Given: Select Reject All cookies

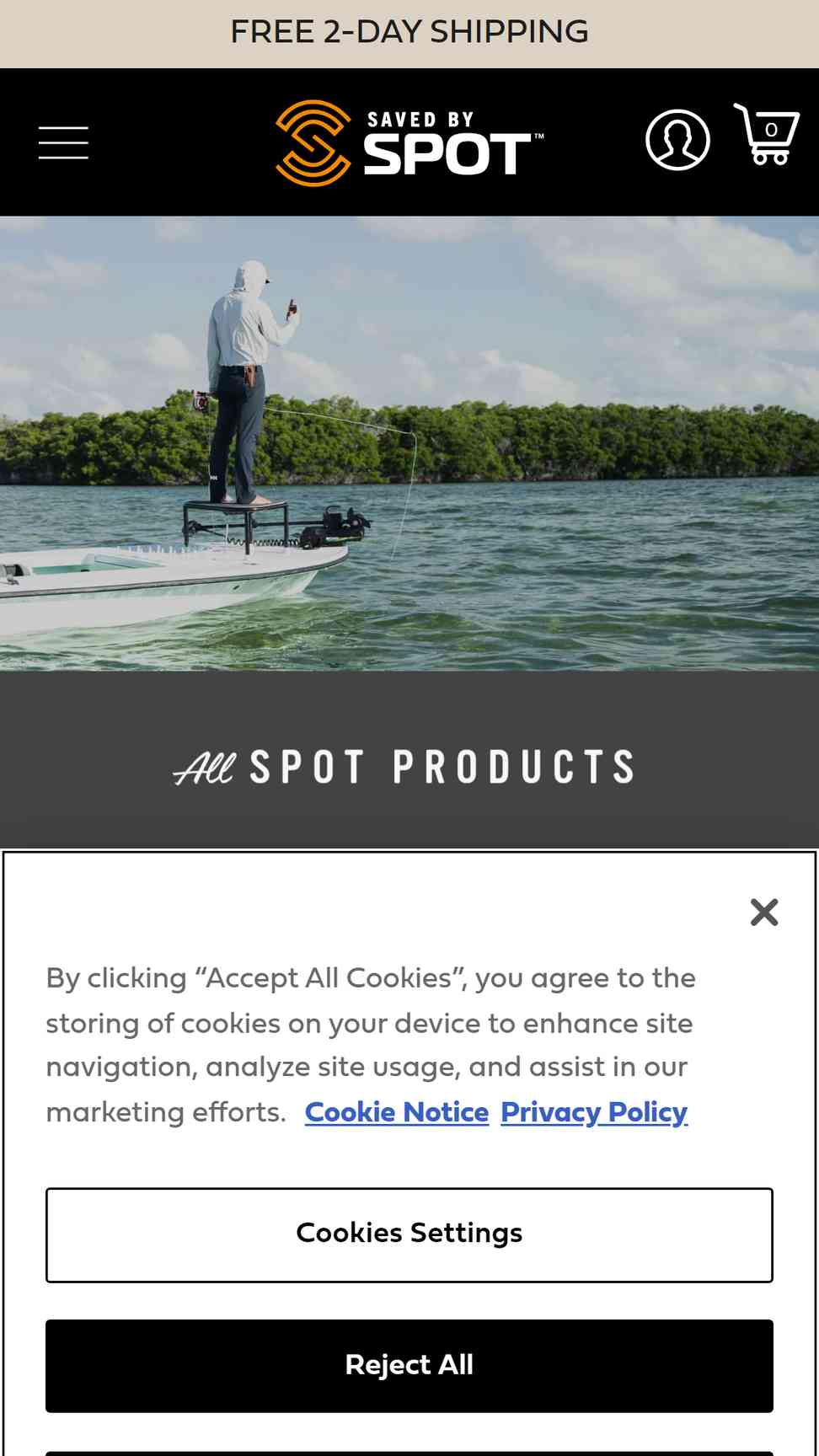Looking at the screenshot, I should [x=409, y=1366].
